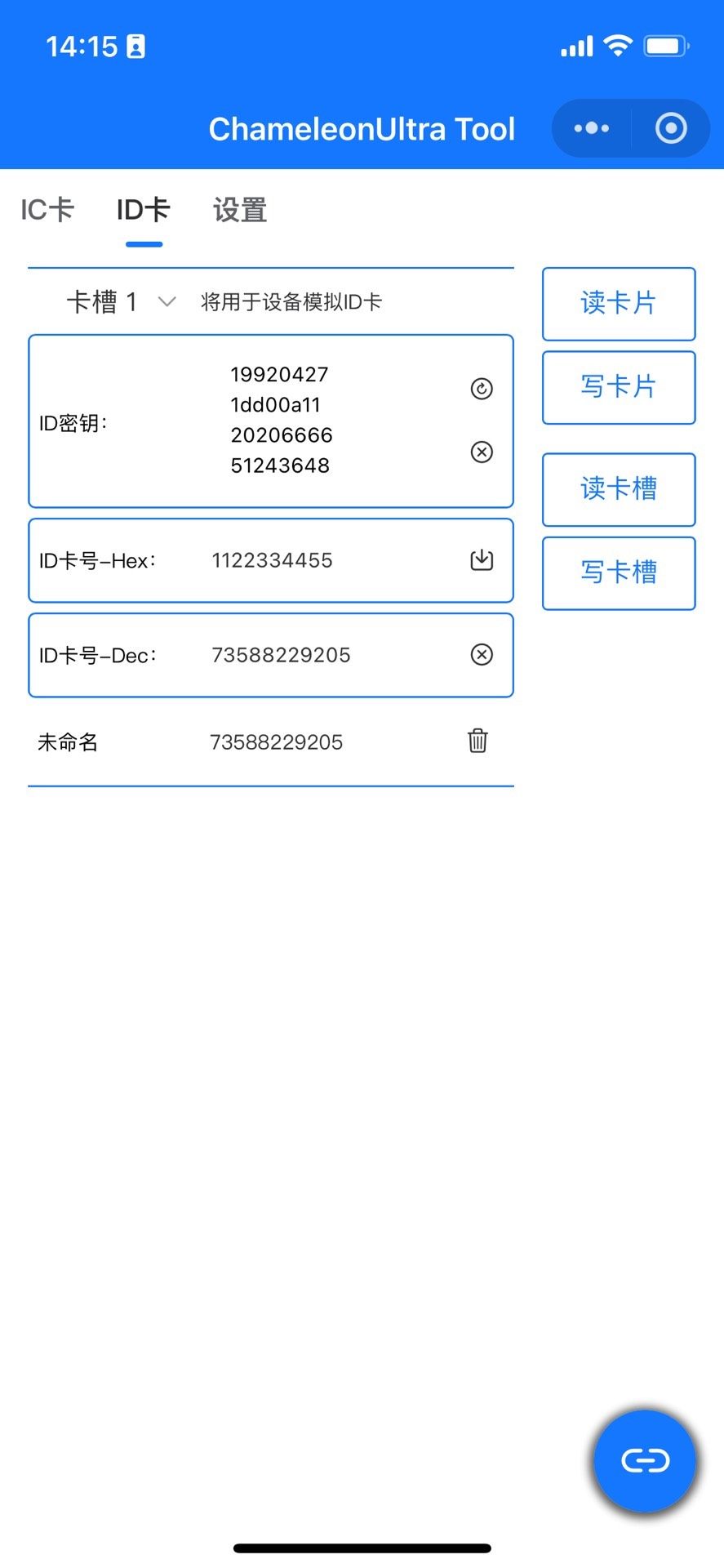Tap the 写卡片 button
Image resolution: width=724 pixels, height=1568 pixels.
[x=619, y=387]
